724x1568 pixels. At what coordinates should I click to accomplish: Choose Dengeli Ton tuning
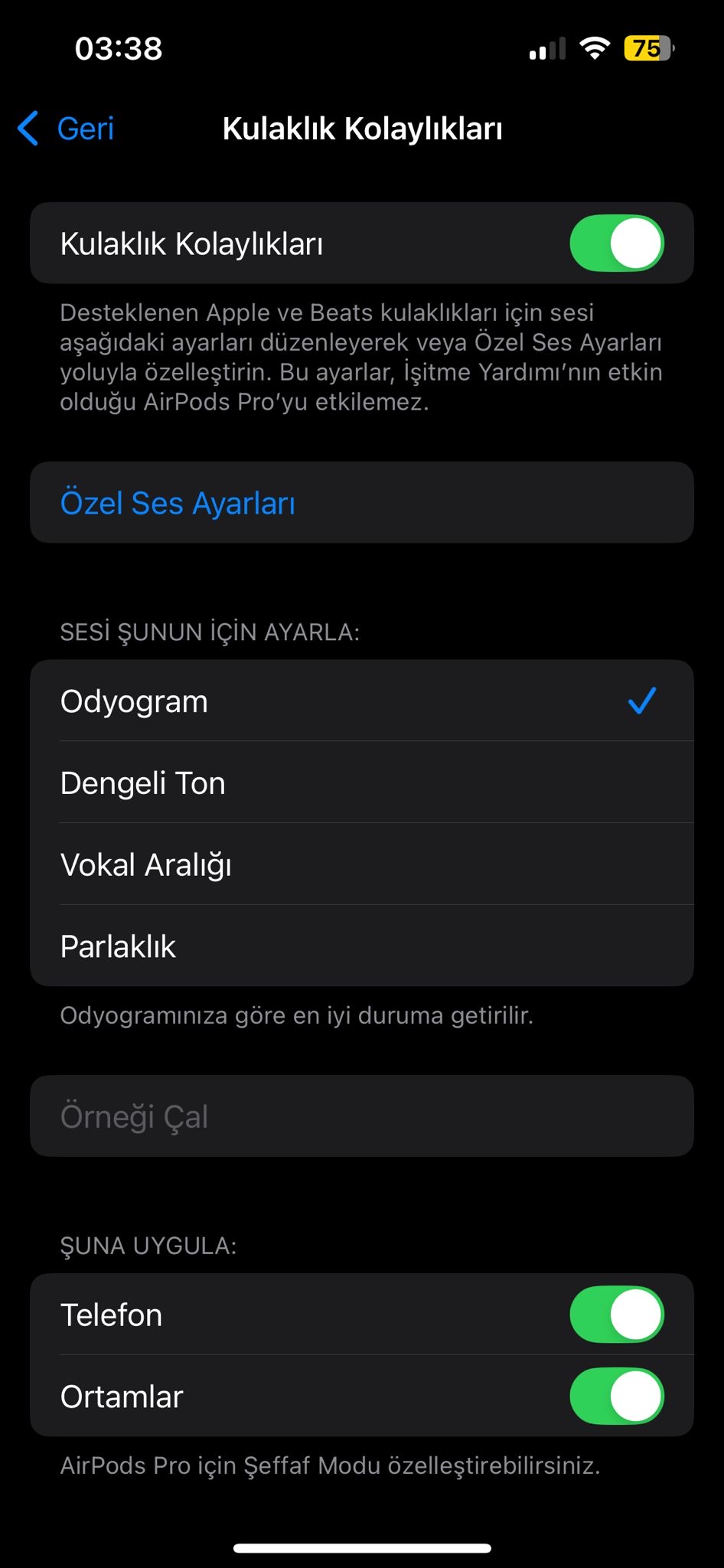pyautogui.click(x=362, y=782)
